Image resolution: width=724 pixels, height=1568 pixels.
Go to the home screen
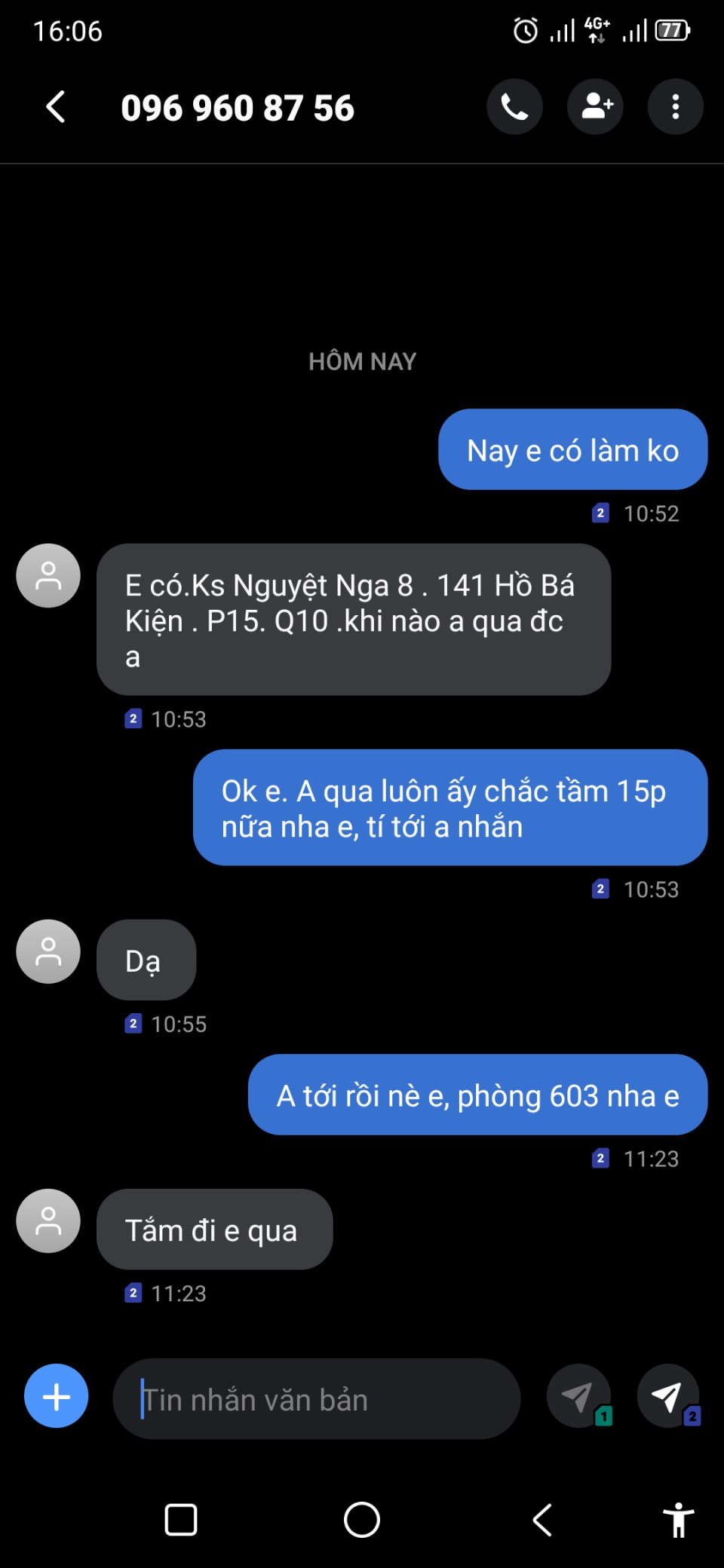click(362, 1519)
